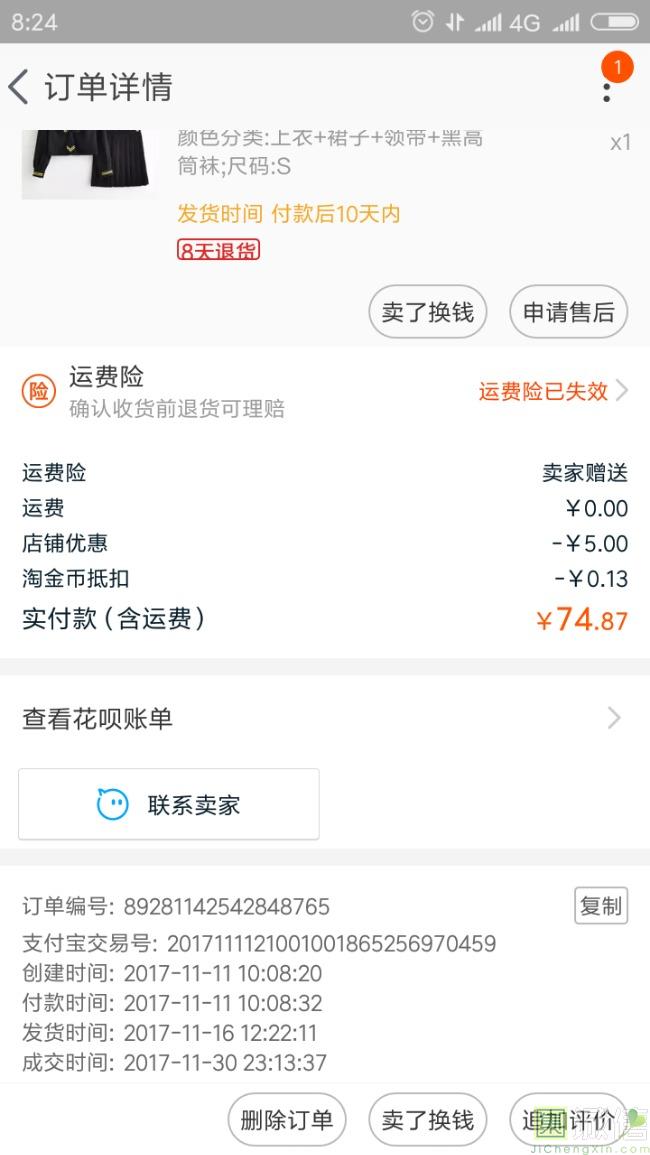Open the three-dot overflow menu
This screenshot has width=650, height=1155.
pos(606,89)
